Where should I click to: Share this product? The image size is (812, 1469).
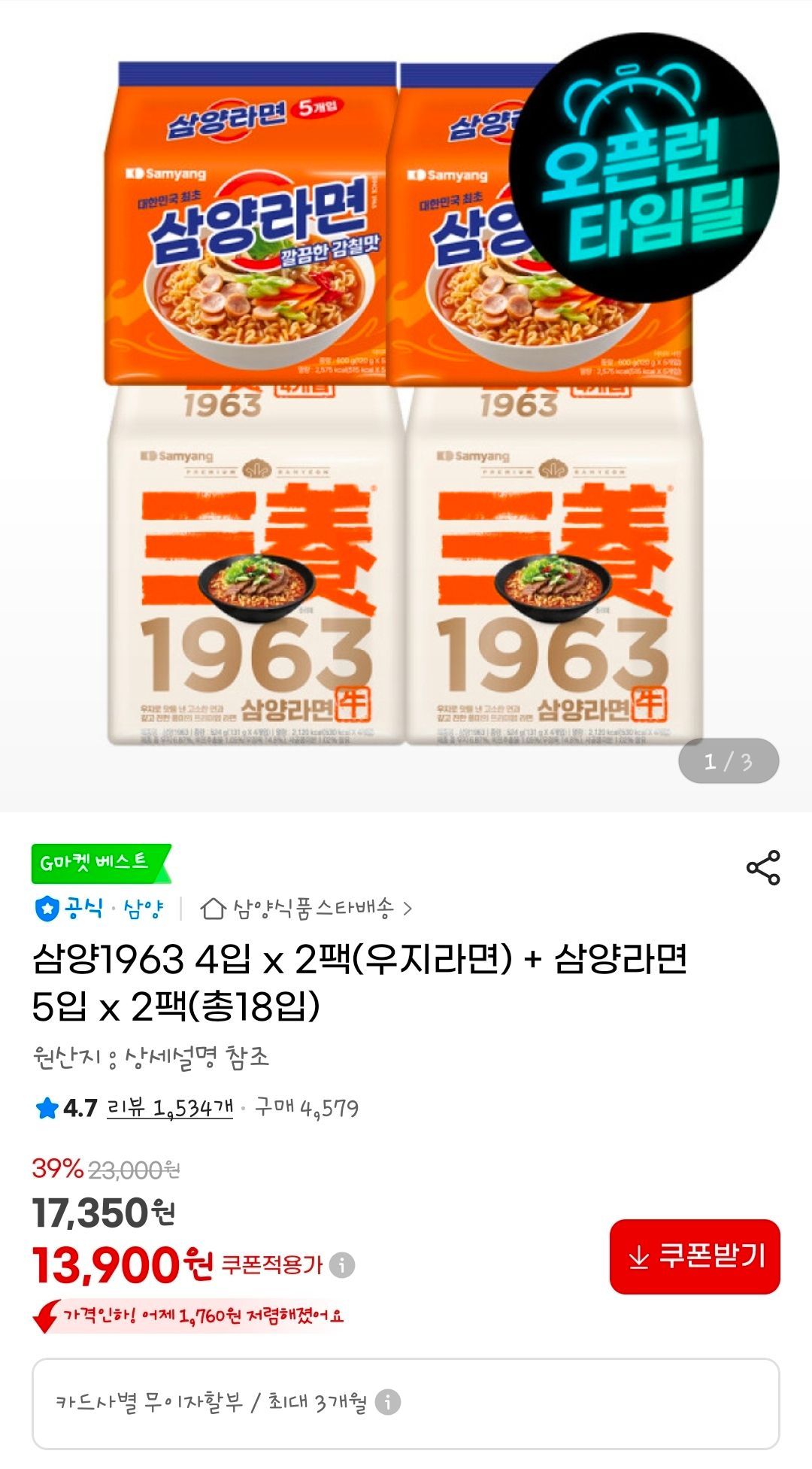[x=762, y=868]
